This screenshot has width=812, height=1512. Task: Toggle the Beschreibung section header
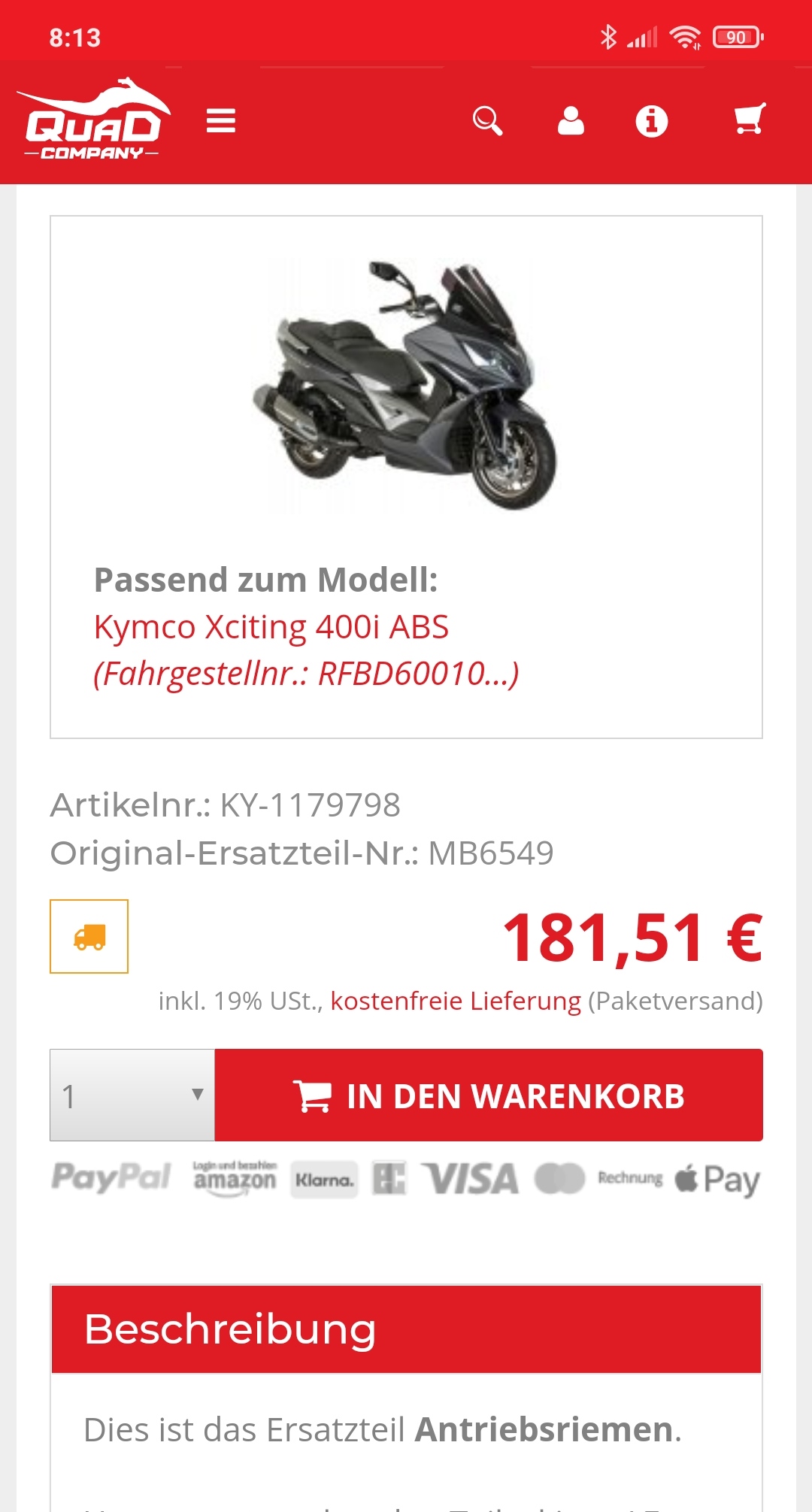point(406,1329)
